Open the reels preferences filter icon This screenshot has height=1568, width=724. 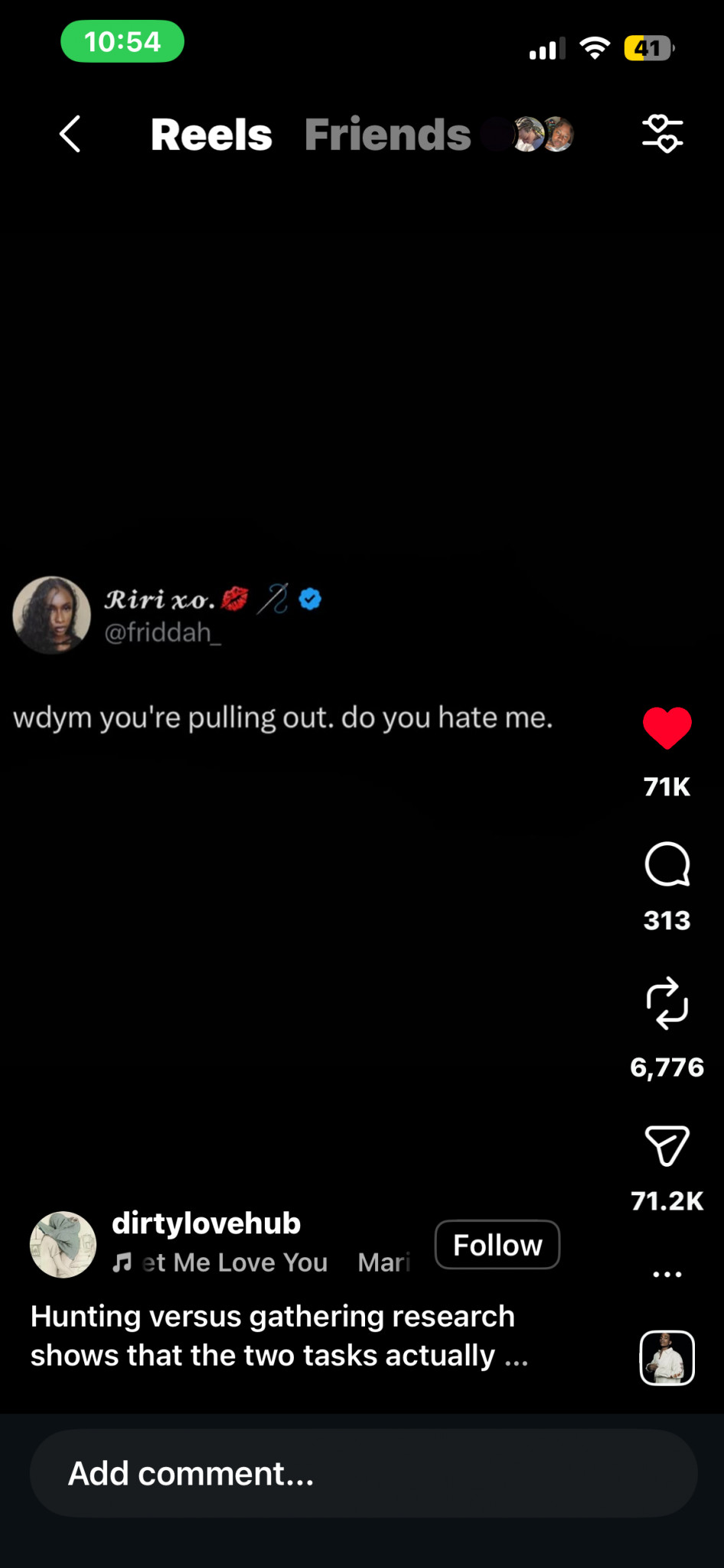point(662,134)
